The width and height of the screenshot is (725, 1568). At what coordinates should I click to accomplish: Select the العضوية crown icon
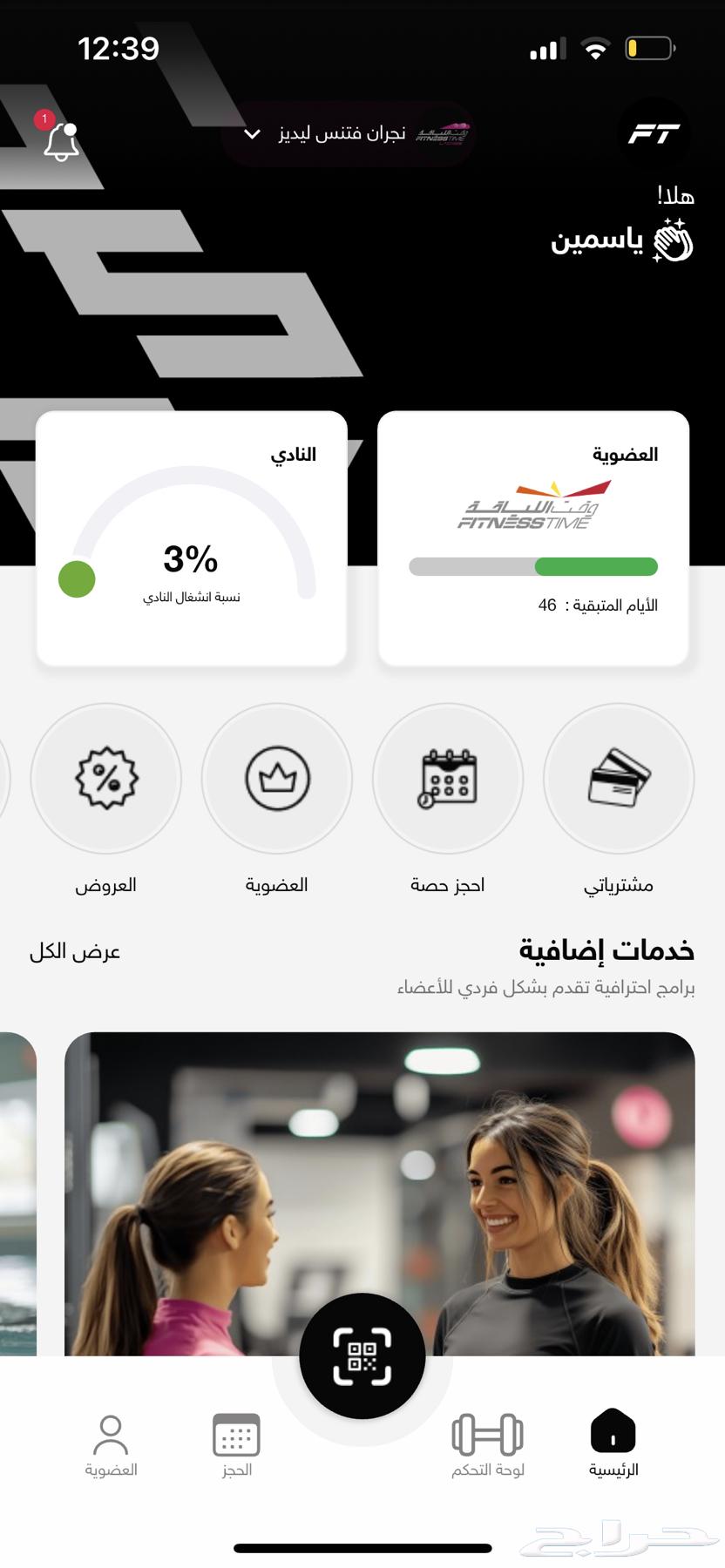pos(276,778)
